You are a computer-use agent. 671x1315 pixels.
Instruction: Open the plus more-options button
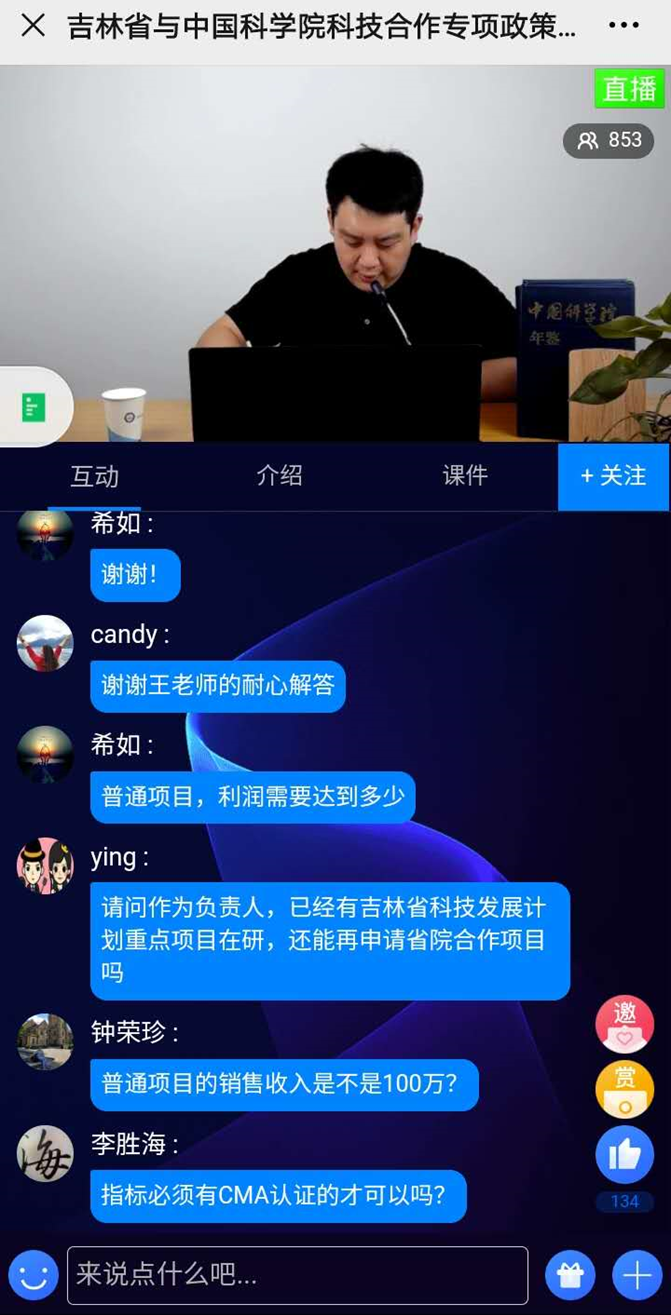click(636, 1276)
